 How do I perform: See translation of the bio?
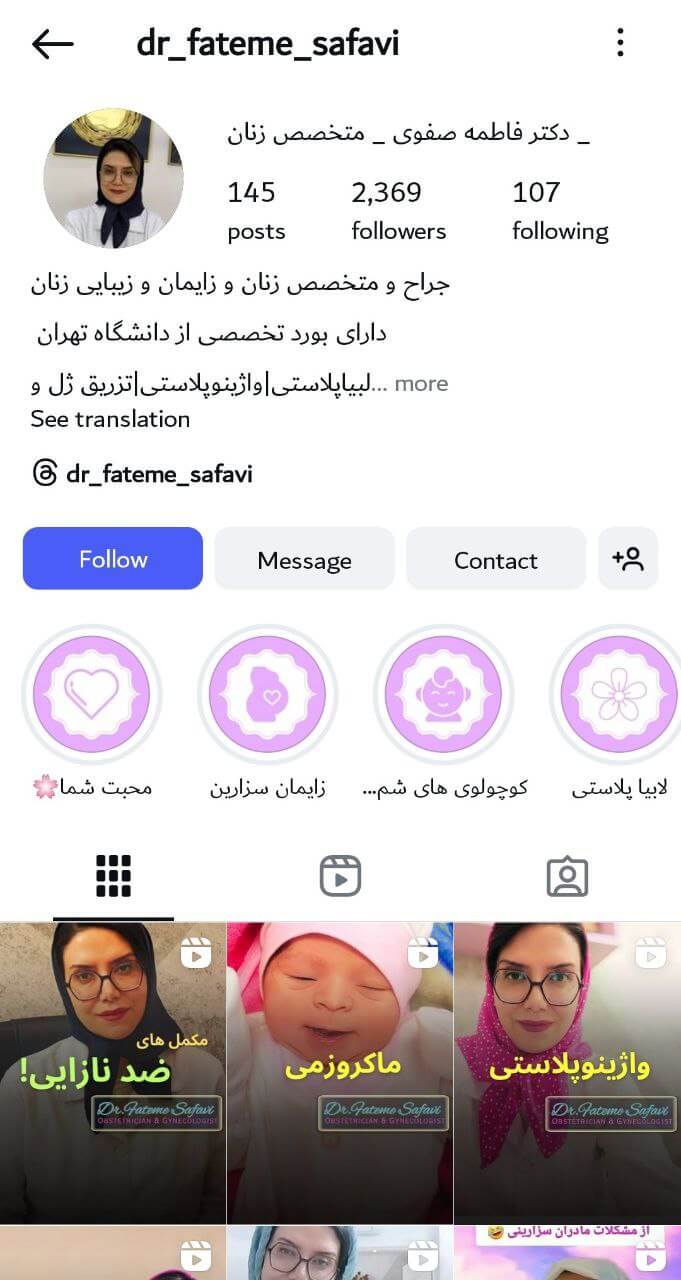coord(110,419)
